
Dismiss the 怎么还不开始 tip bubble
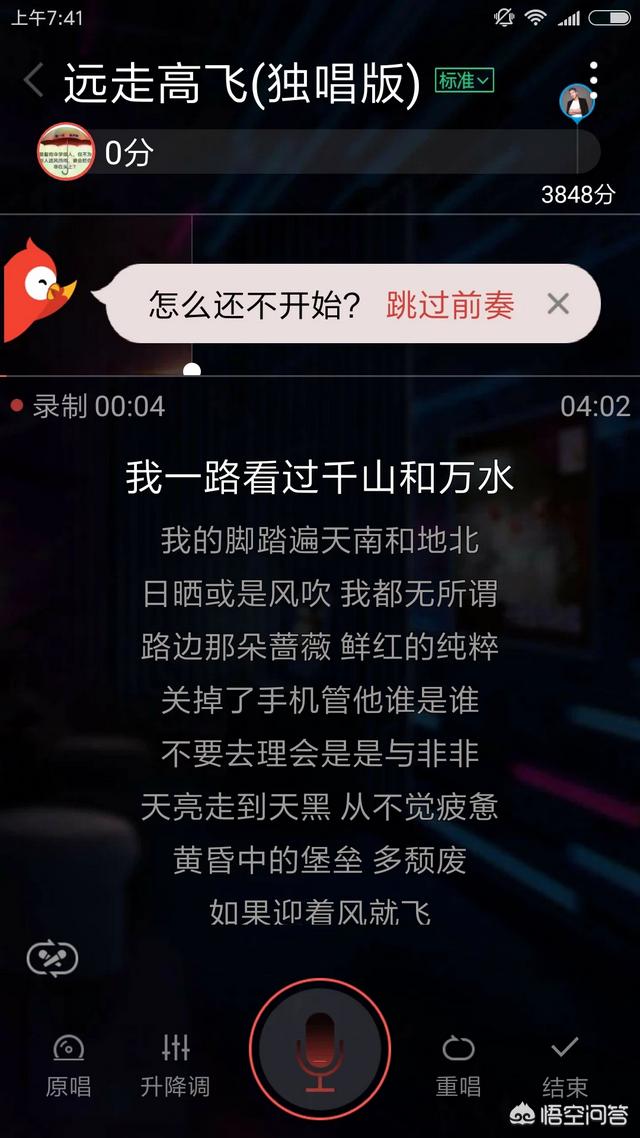click(x=558, y=304)
